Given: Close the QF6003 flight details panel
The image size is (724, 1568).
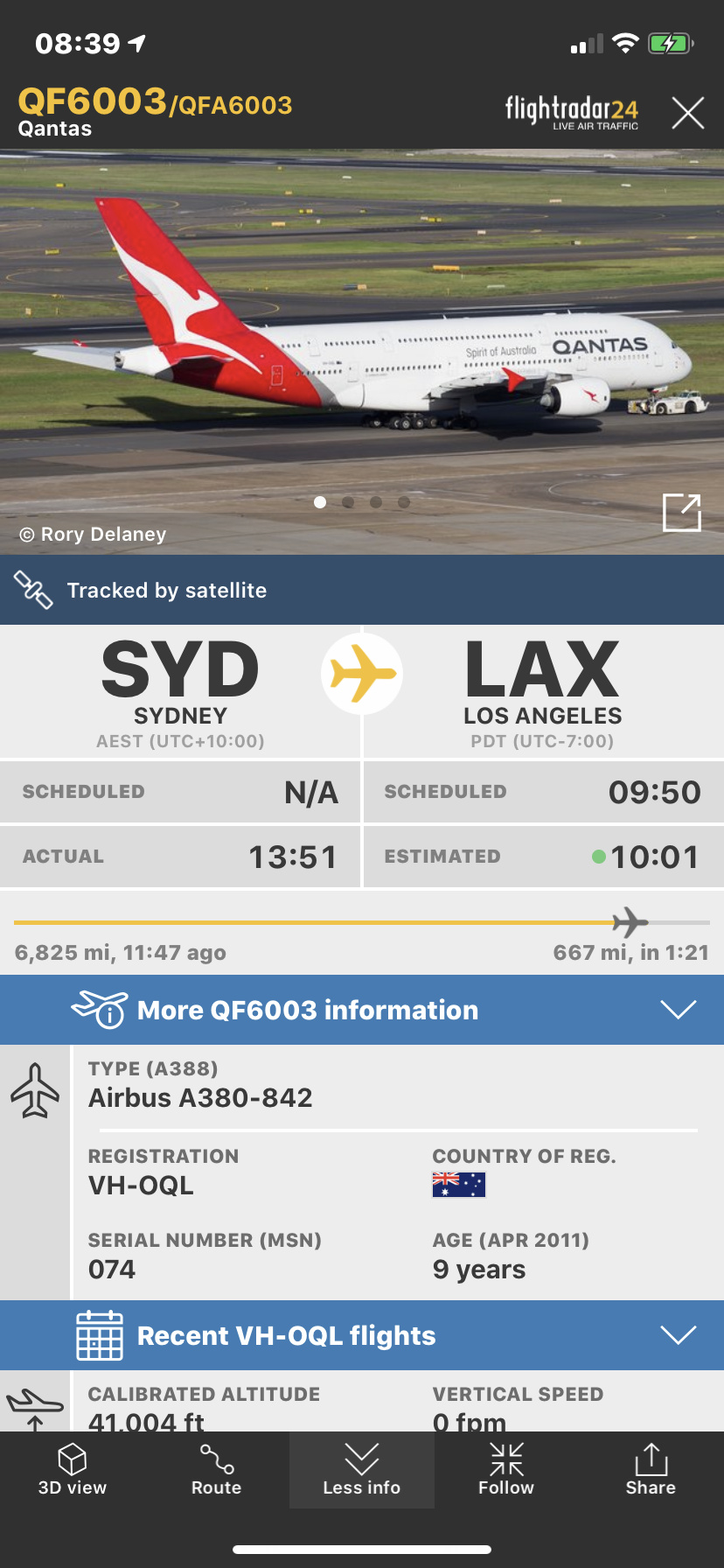Looking at the screenshot, I should (687, 113).
